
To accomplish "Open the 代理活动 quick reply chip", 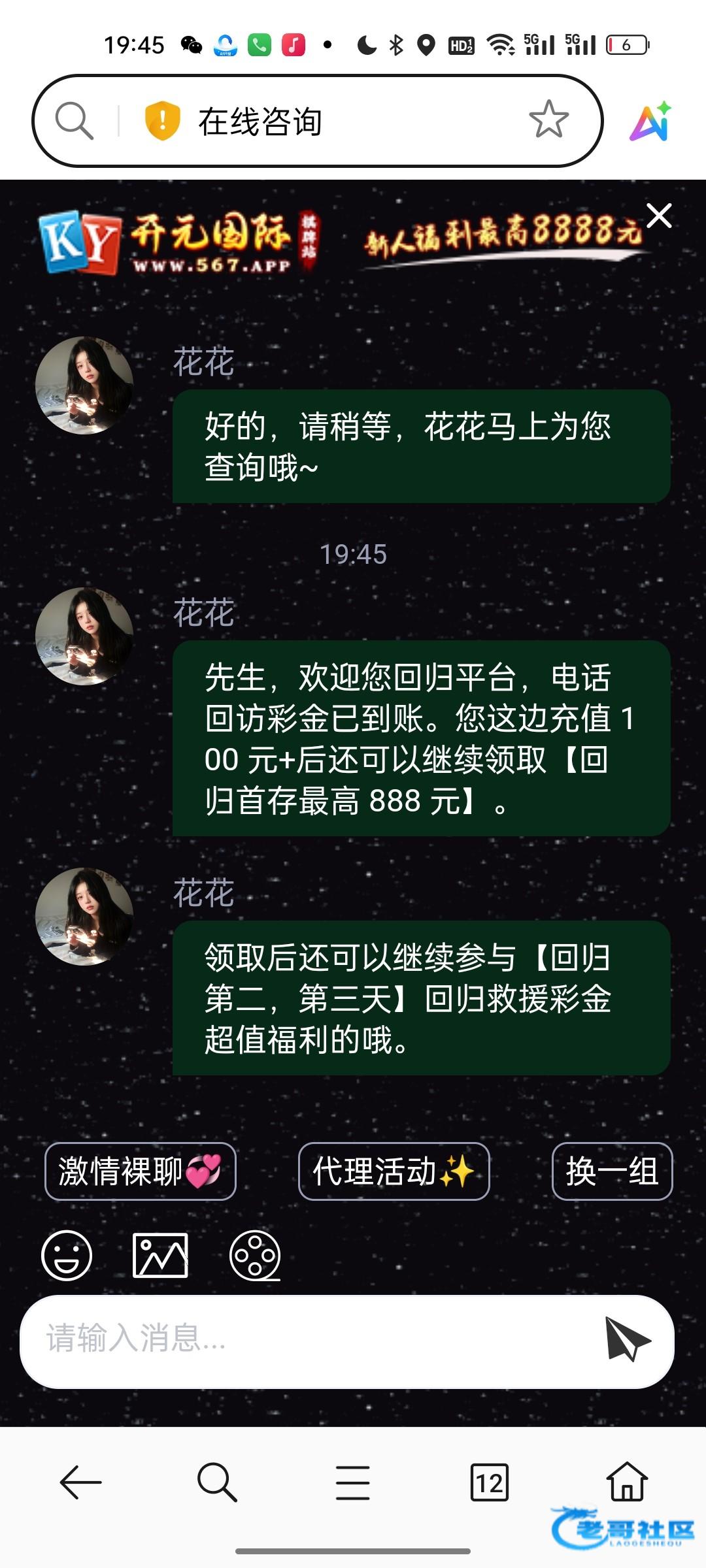I will pyautogui.click(x=394, y=1171).
